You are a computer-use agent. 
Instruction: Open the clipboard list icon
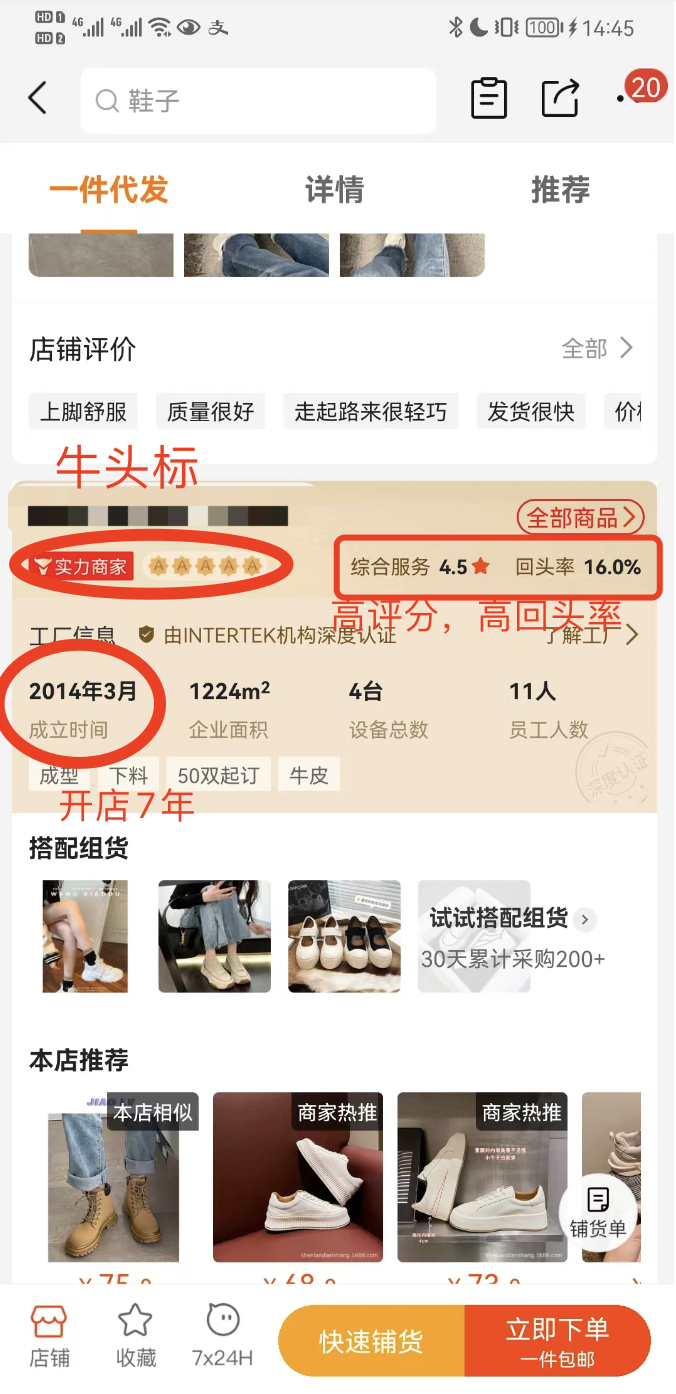(x=489, y=98)
